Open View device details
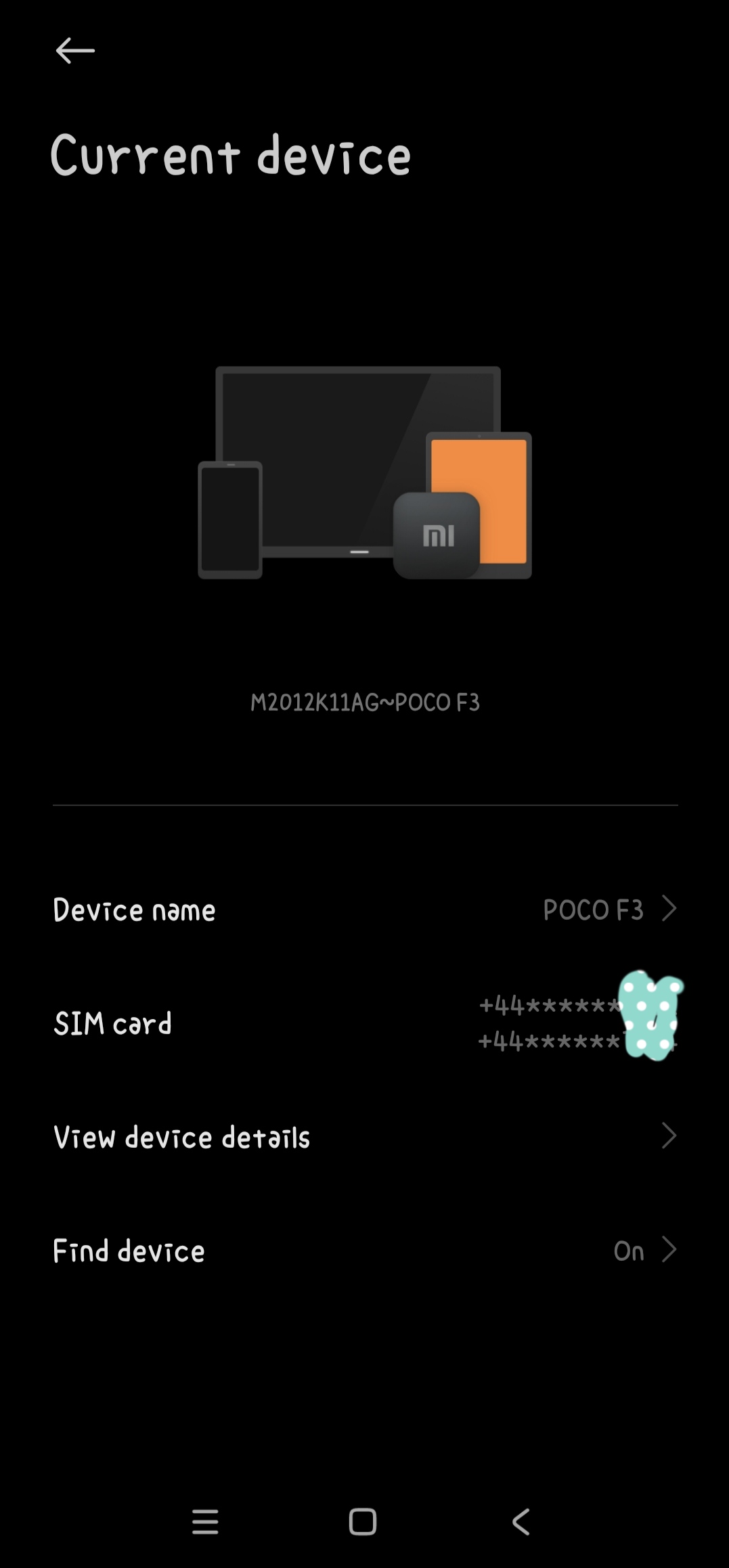Image resolution: width=729 pixels, height=1568 pixels. click(366, 1137)
